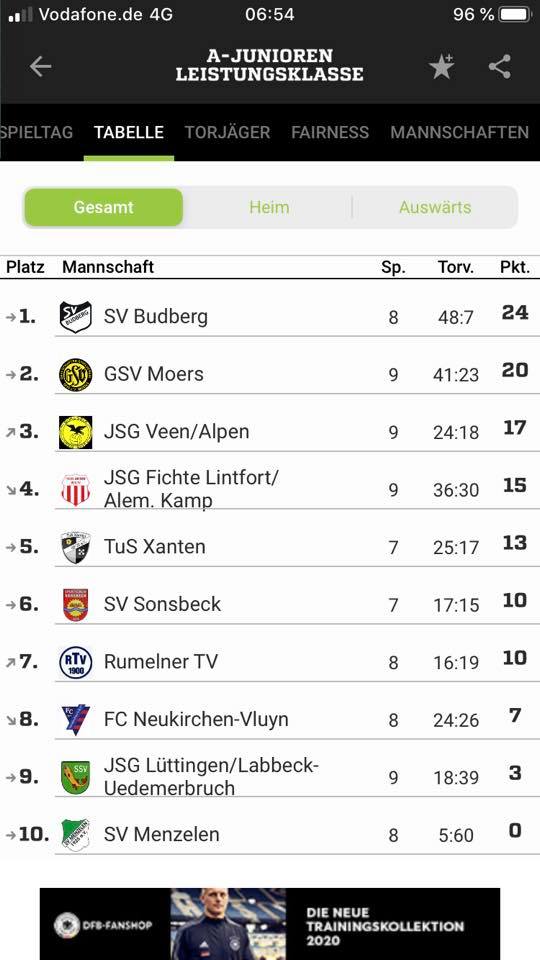
Task: Switch to the Fairness tab
Action: point(330,132)
